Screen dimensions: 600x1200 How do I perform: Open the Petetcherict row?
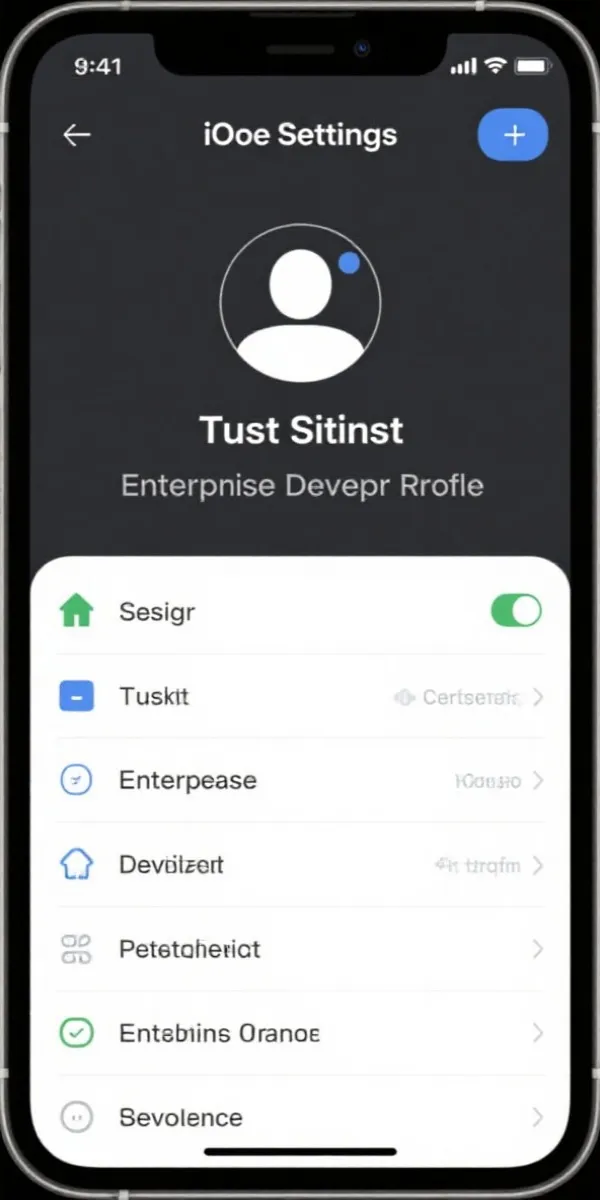point(300,949)
